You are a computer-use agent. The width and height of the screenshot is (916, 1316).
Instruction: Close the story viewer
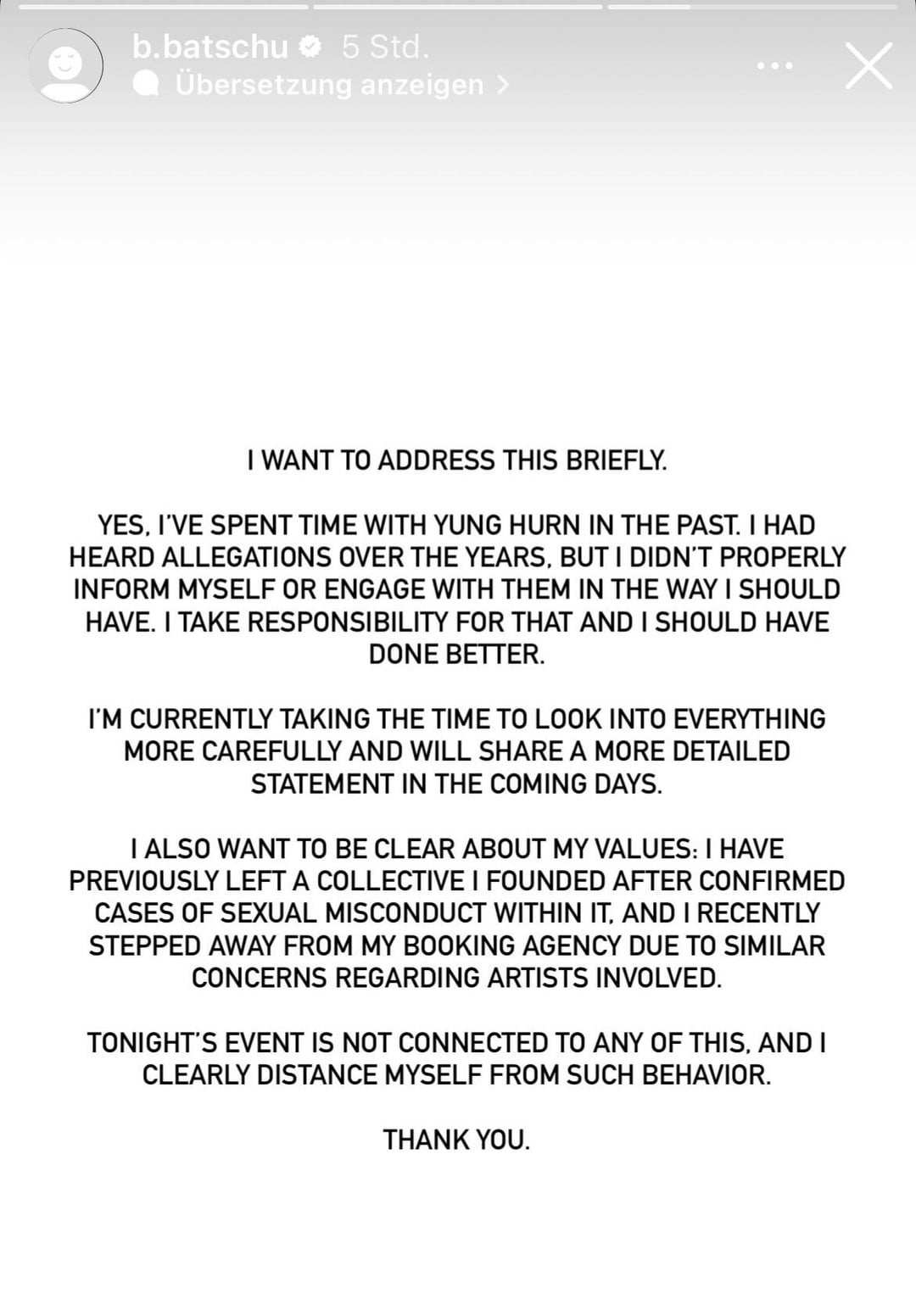(x=869, y=65)
